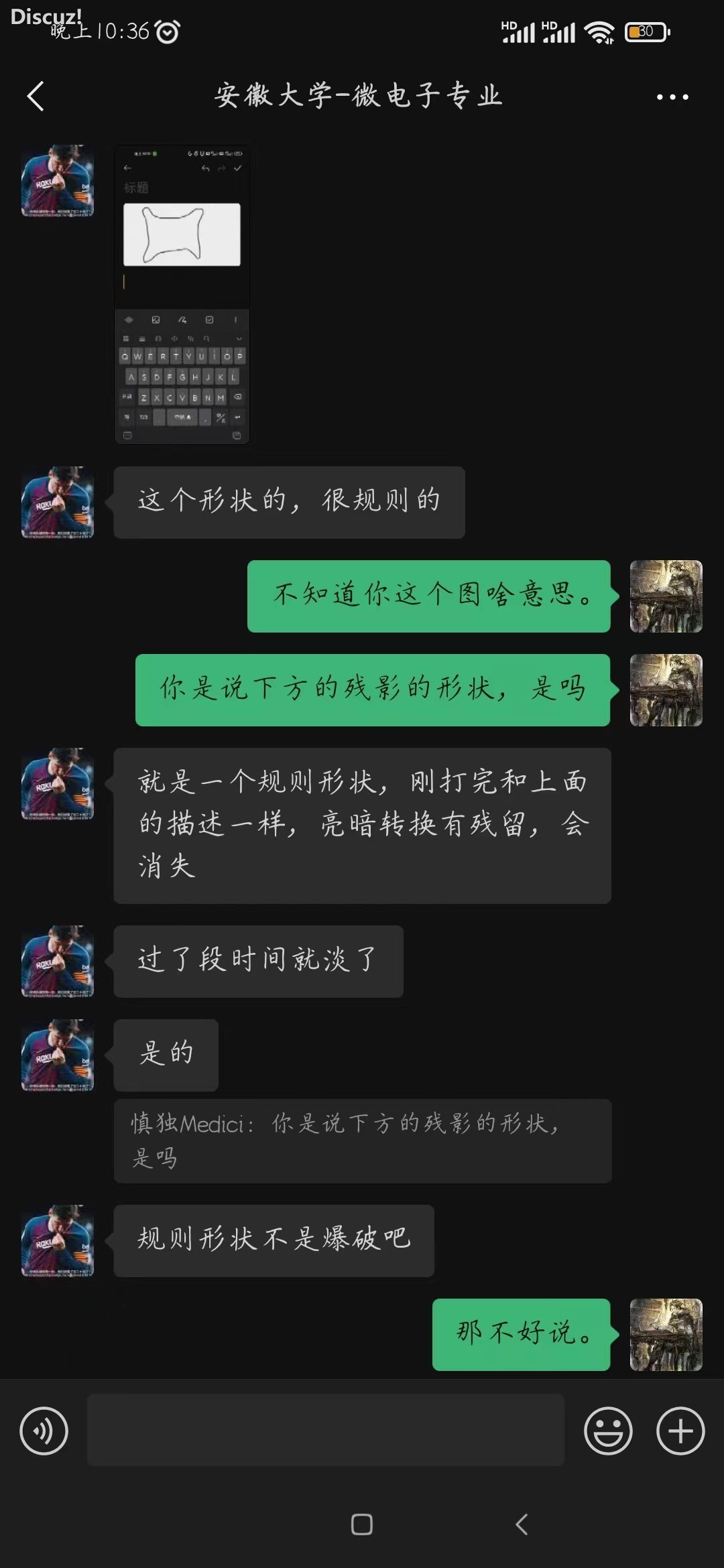724x1568 pixels.
Task: Focus the message text field
Action: coord(325,1430)
